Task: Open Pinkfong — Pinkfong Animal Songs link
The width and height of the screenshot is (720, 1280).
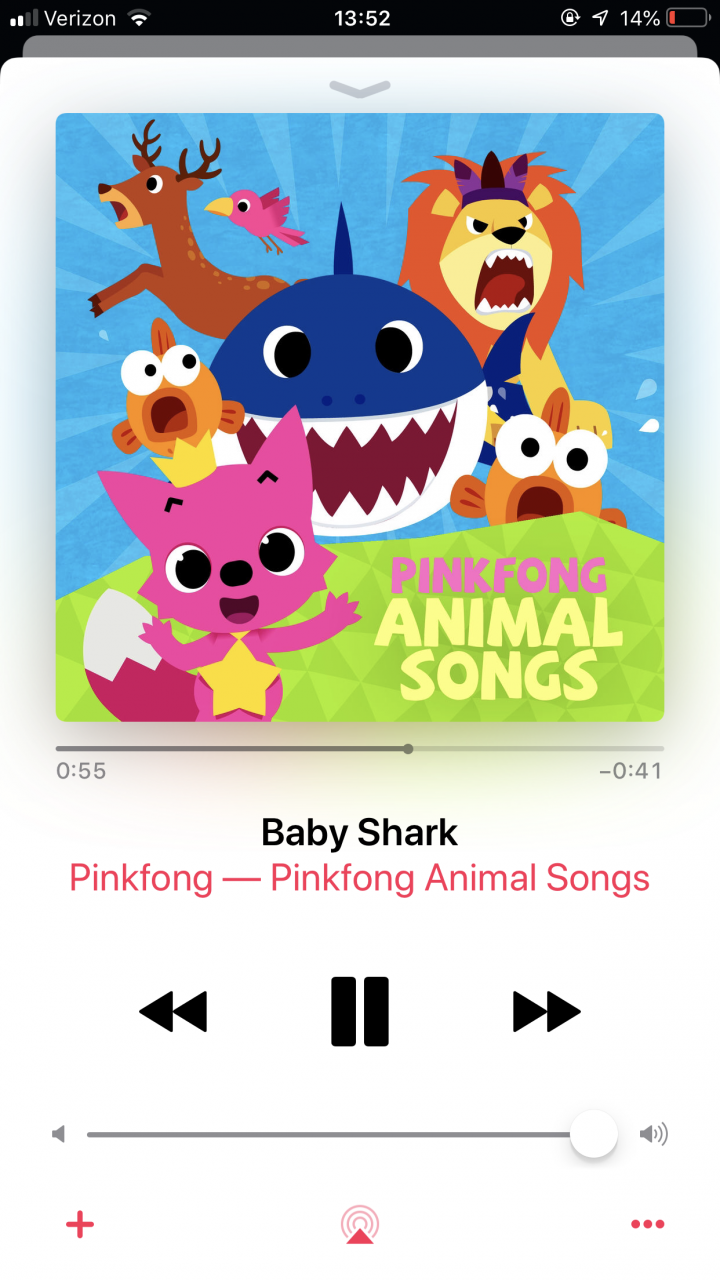Action: click(360, 878)
